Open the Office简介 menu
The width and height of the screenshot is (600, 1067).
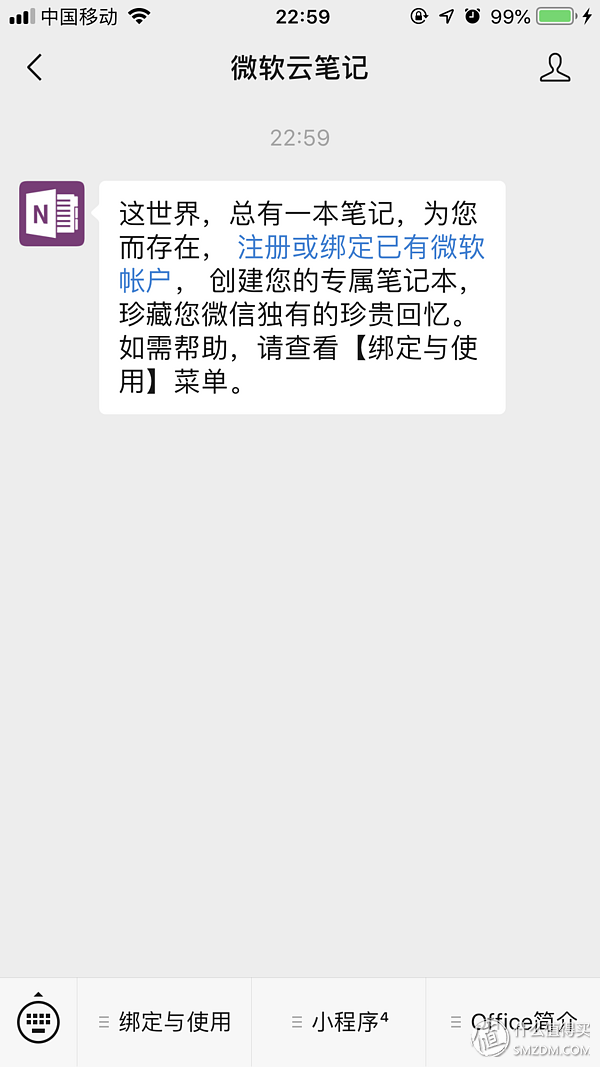pos(513,1022)
